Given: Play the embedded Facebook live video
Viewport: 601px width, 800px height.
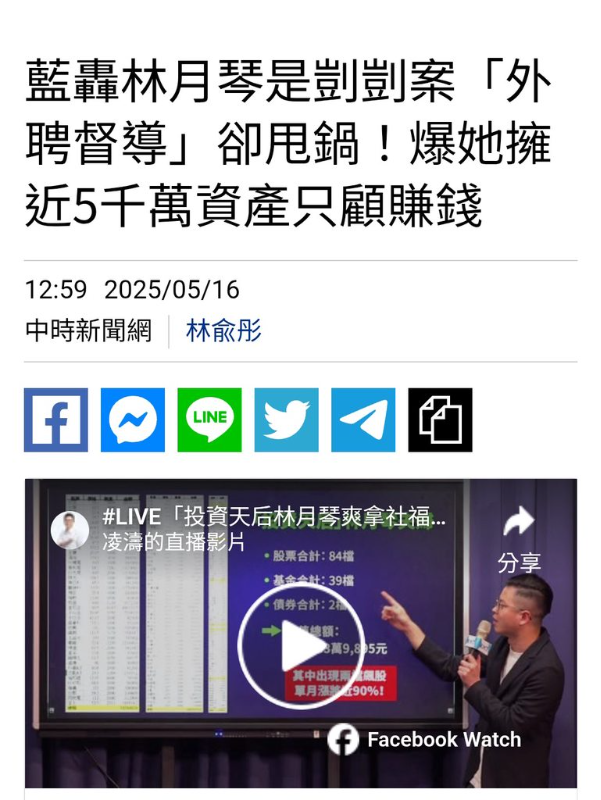Looking at the screenshot, I should 287,647.
